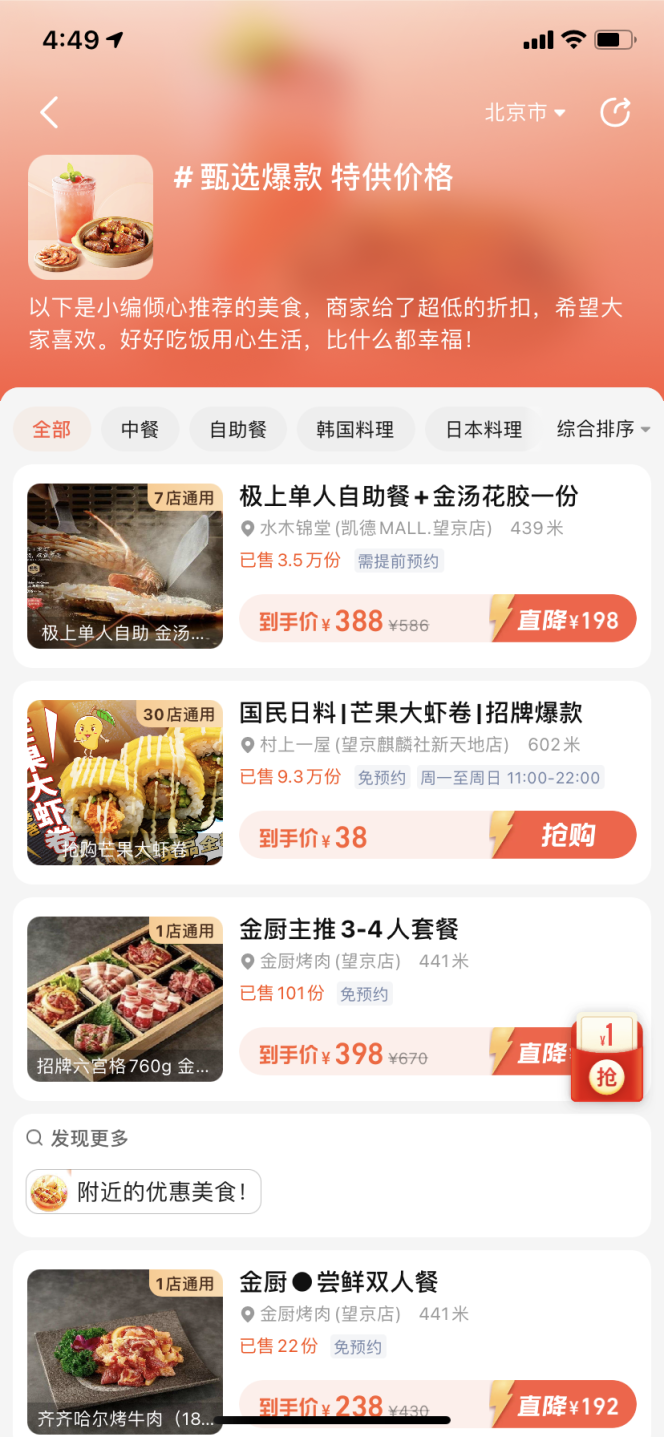Switch to the 中餐 category
The width and height of the screenshot is (664, 1437).
140,430
